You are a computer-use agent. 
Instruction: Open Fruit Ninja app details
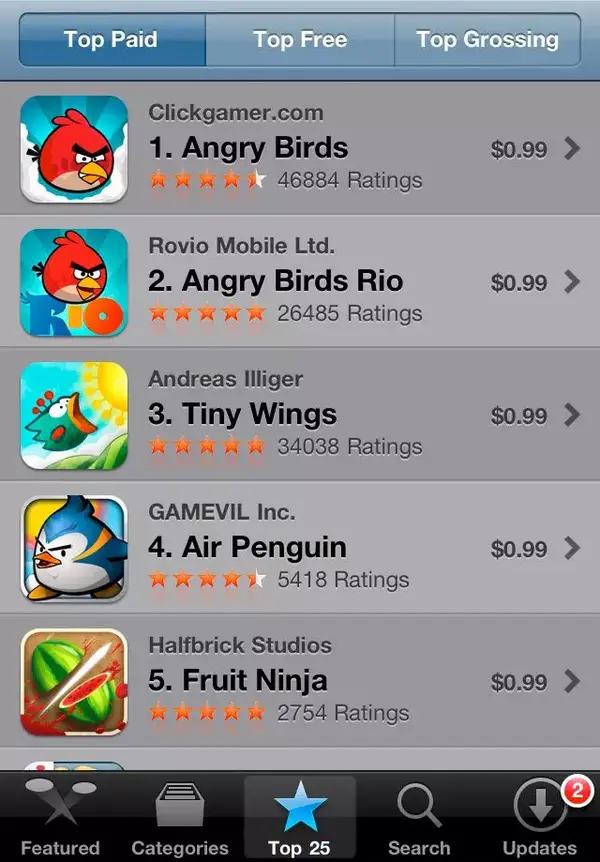[x=300, y=681]
